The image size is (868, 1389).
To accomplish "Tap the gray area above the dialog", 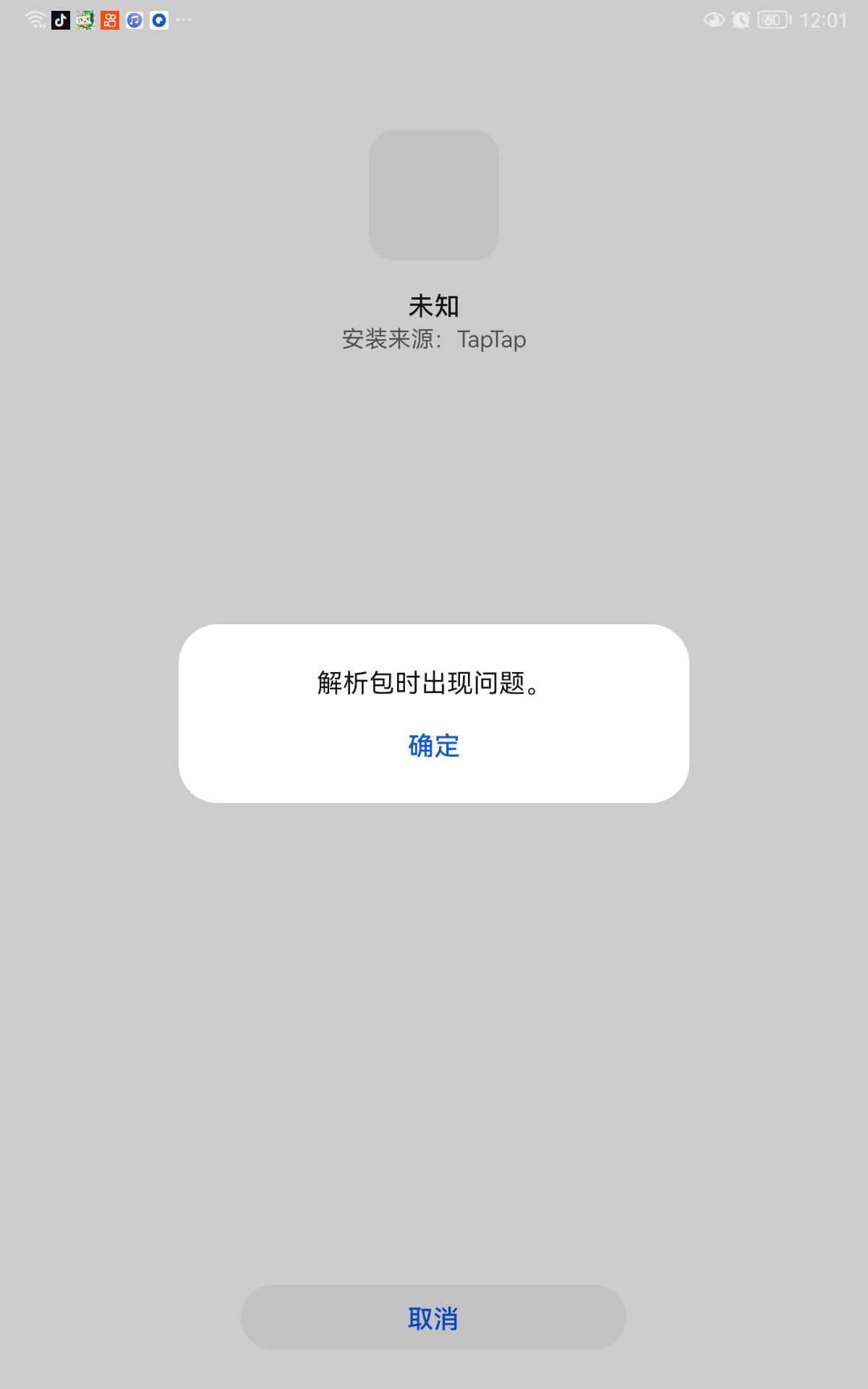I will 434,506.
